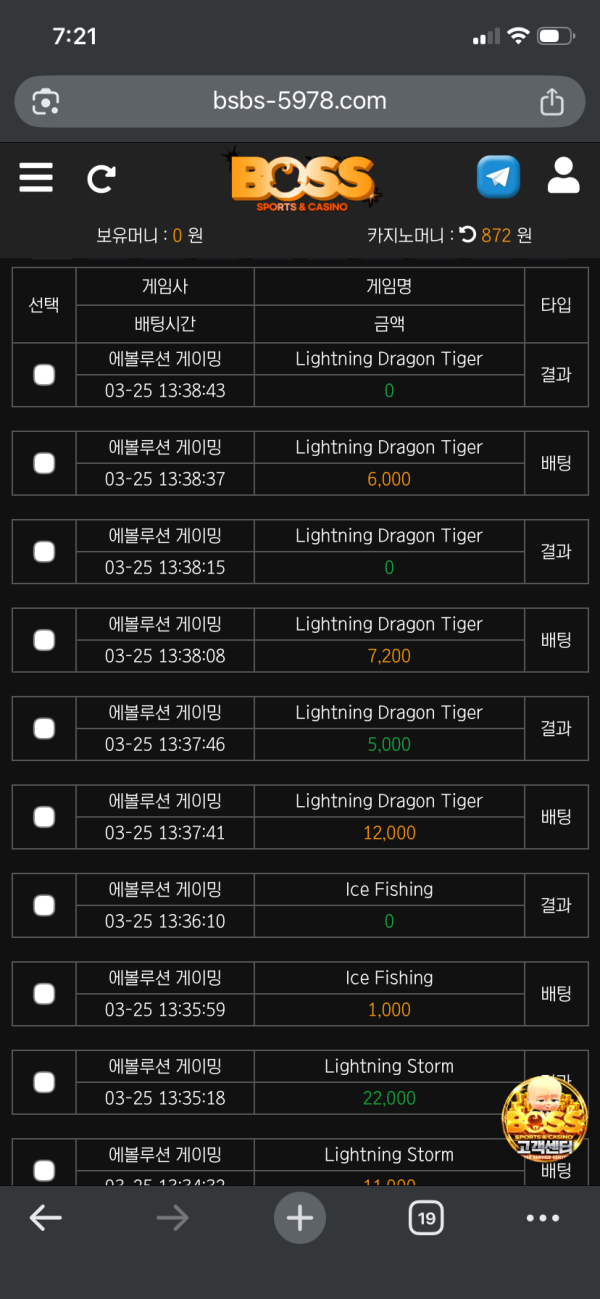Share this page from the address bar
Viewport: 600px width, 1299px height.
(x=551, y=101)
